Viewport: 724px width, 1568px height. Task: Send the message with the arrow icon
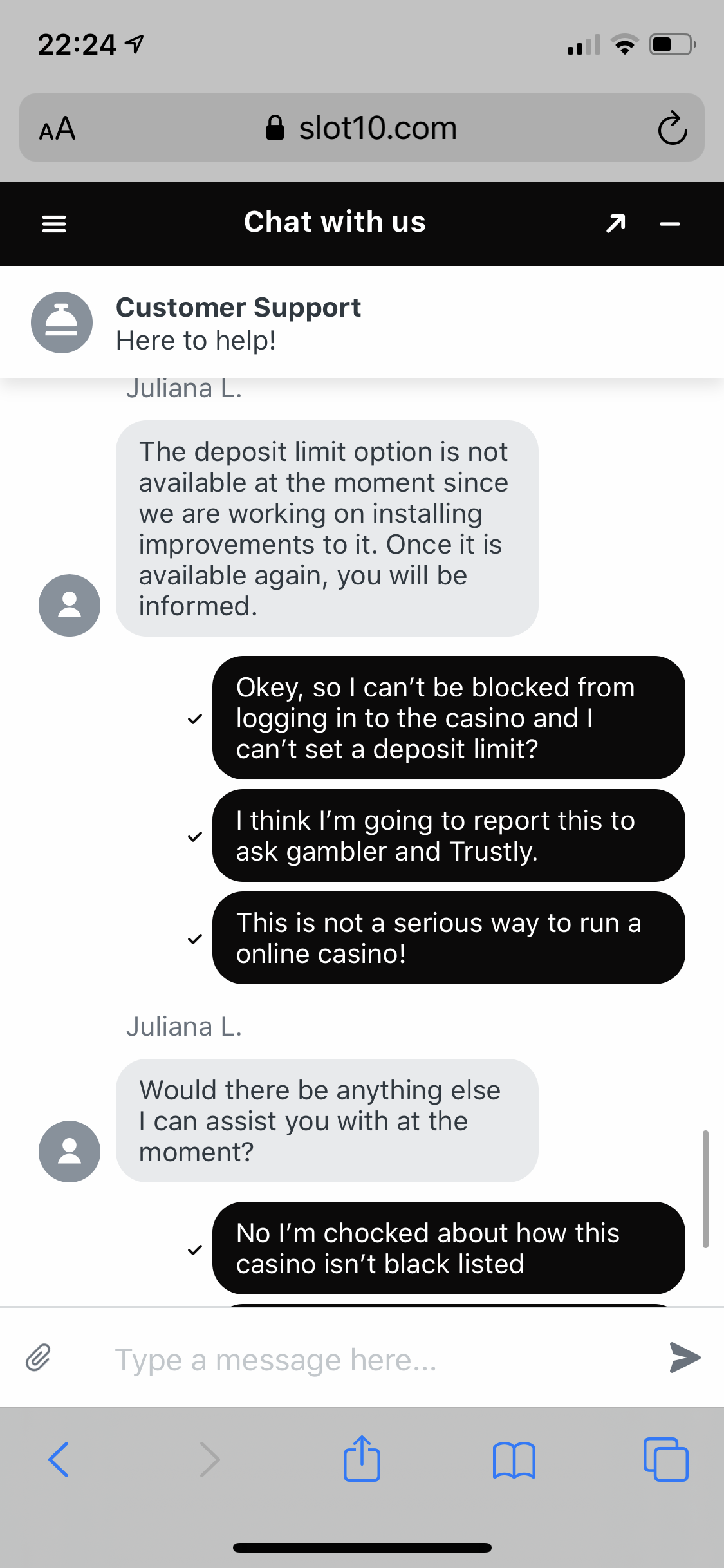point(685,1358)
